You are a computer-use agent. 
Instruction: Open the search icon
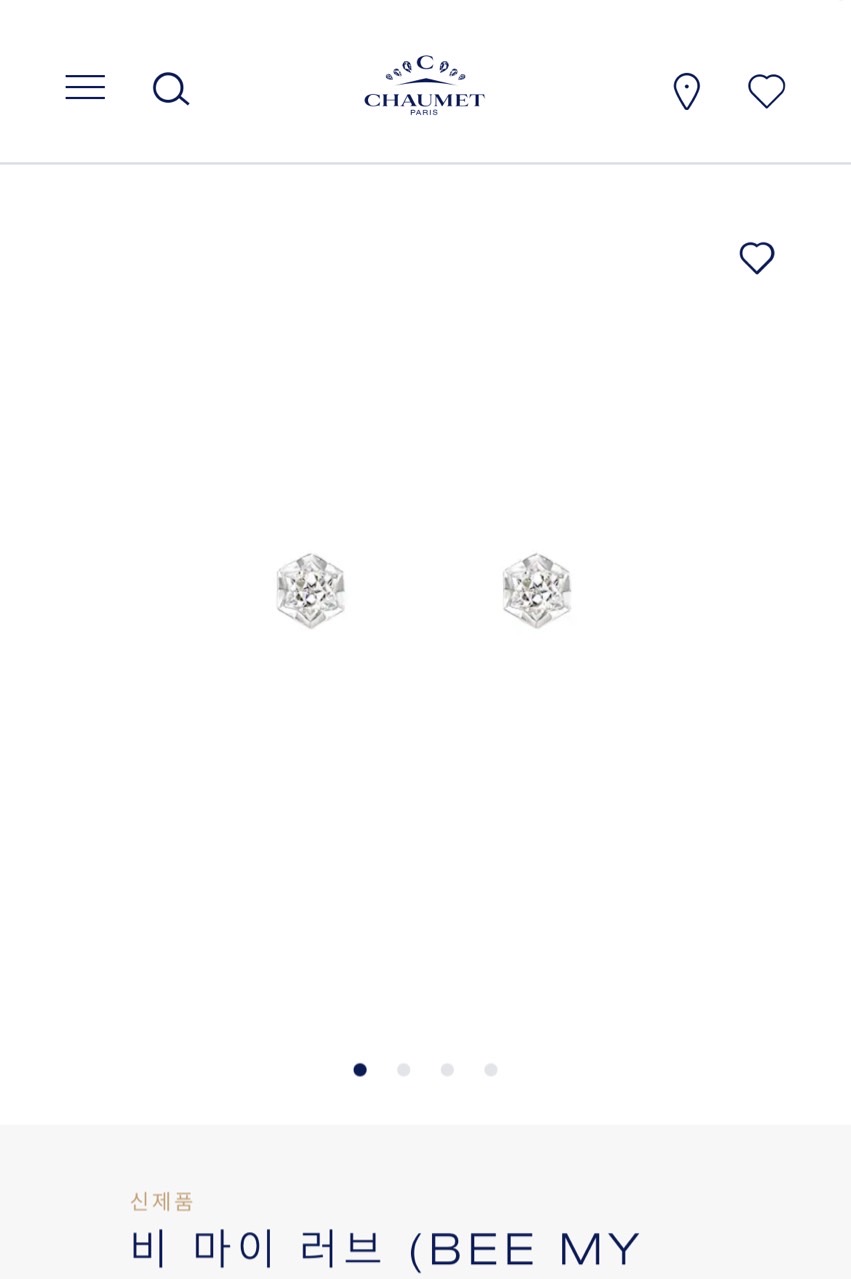[170, 89]
